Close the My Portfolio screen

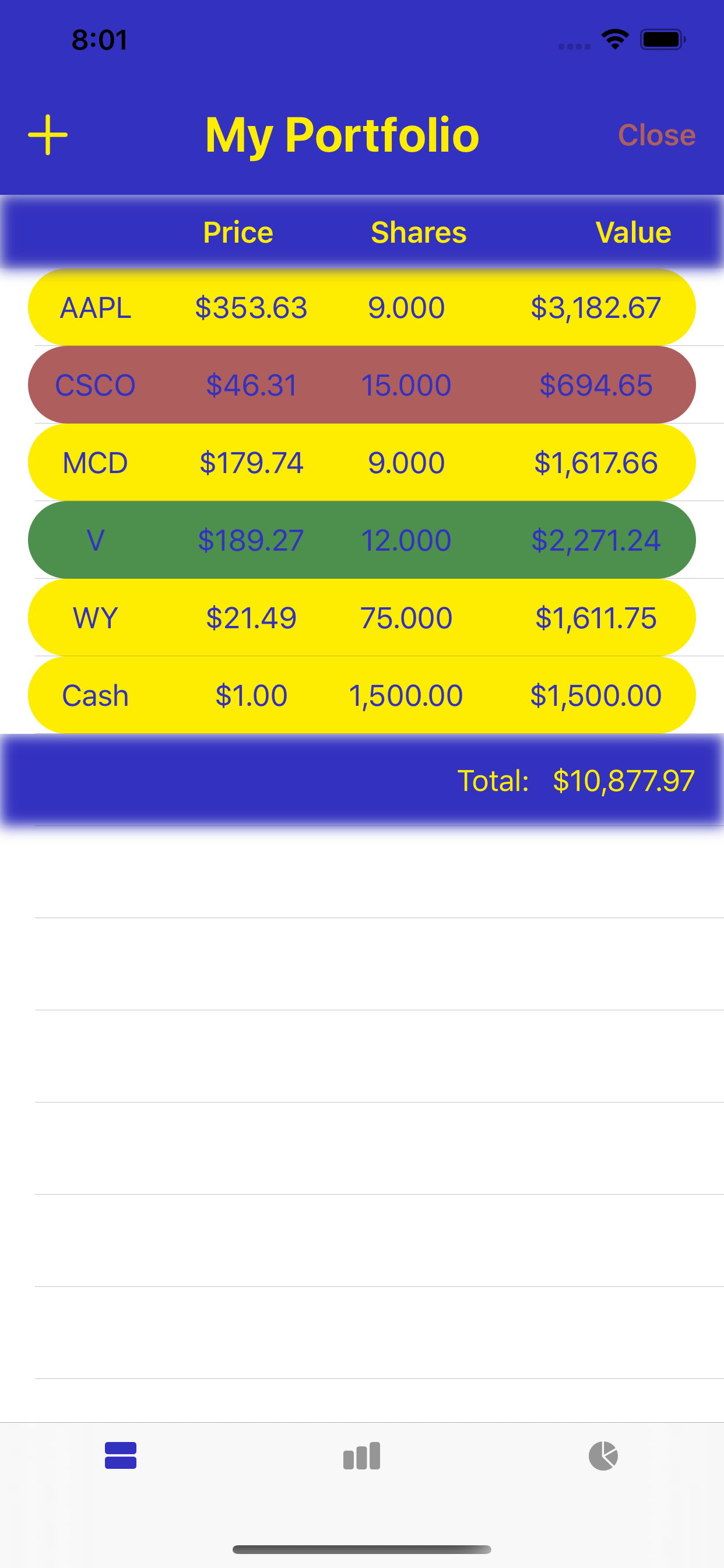[656, 135]
